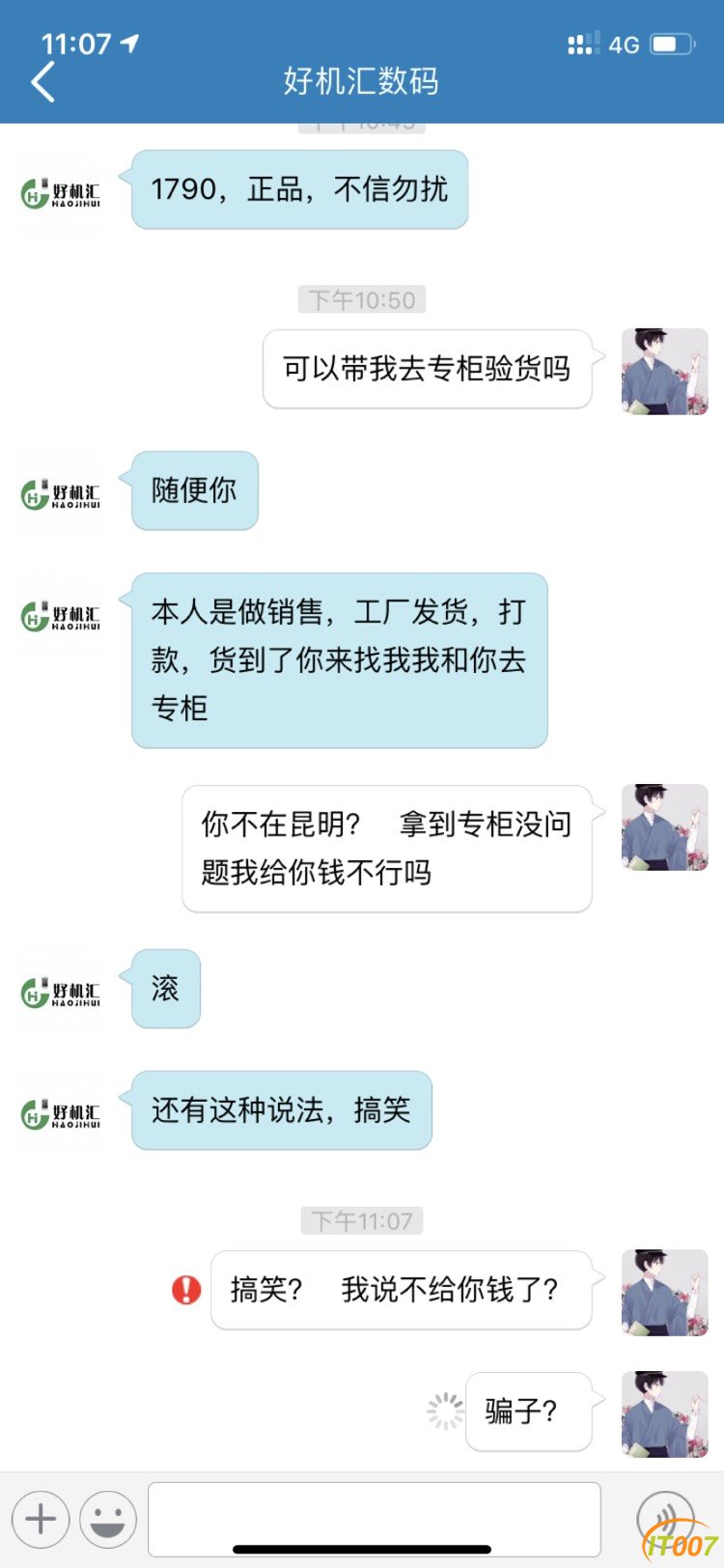Tap the message text input field
The height and width of the screenshot is (1568, 724).
pos(375,1520)
